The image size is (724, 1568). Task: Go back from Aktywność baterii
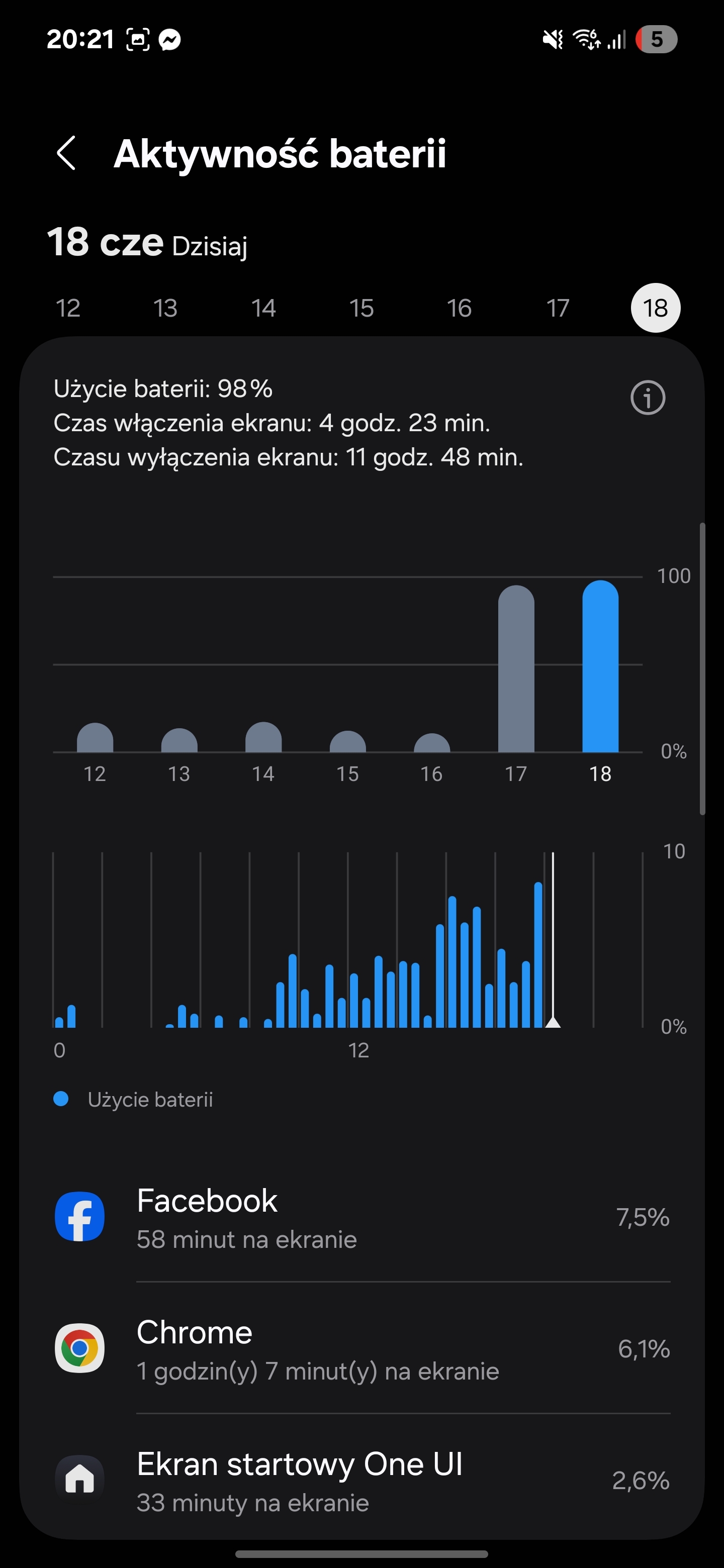(x=66, y=153)
